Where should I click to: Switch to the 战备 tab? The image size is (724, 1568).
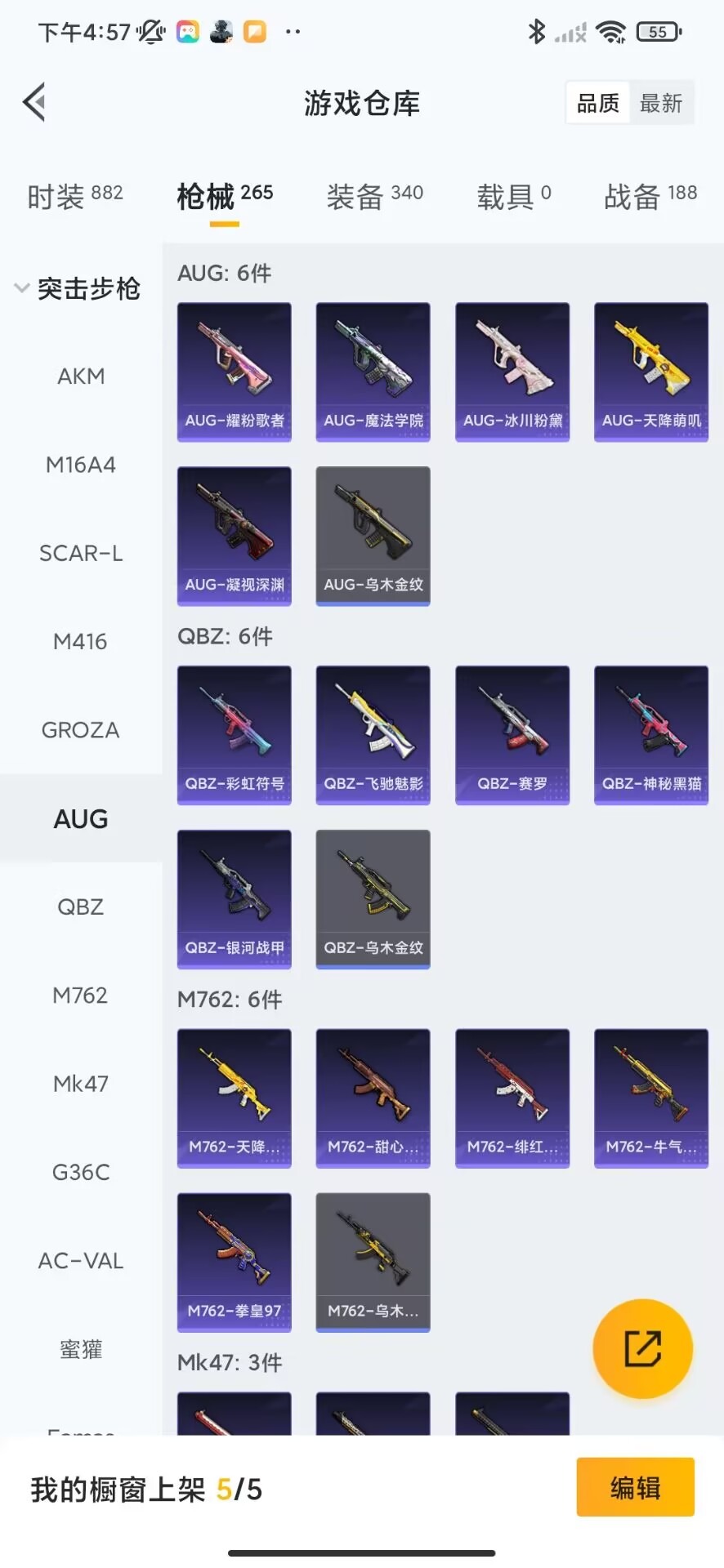tap(650, 196)
